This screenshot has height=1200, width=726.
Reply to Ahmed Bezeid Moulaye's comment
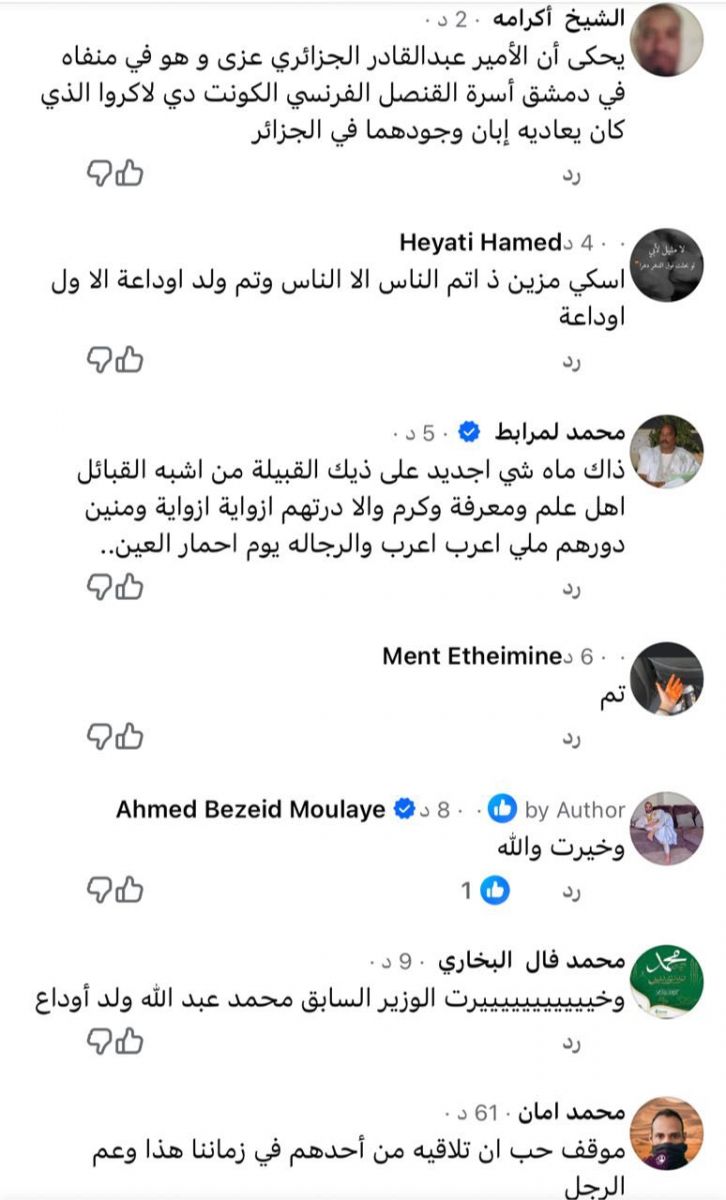point(571,890)
